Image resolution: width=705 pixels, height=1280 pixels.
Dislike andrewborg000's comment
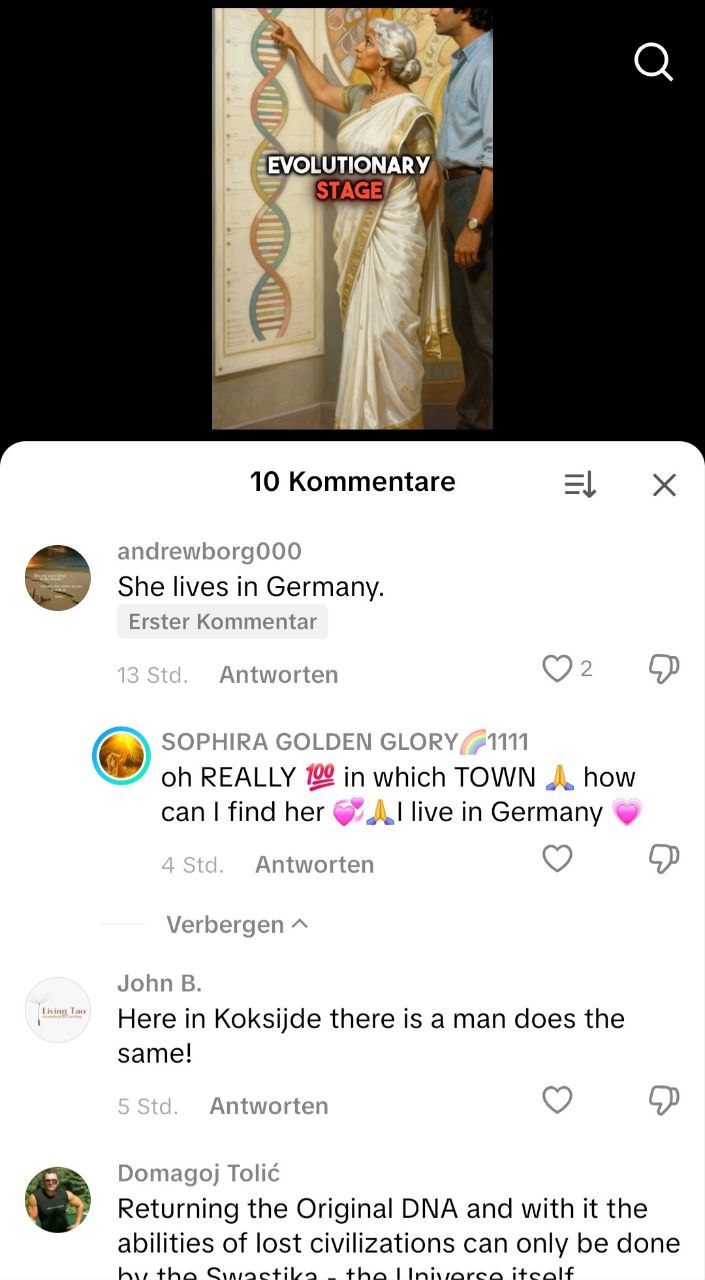tap(664, 668)
